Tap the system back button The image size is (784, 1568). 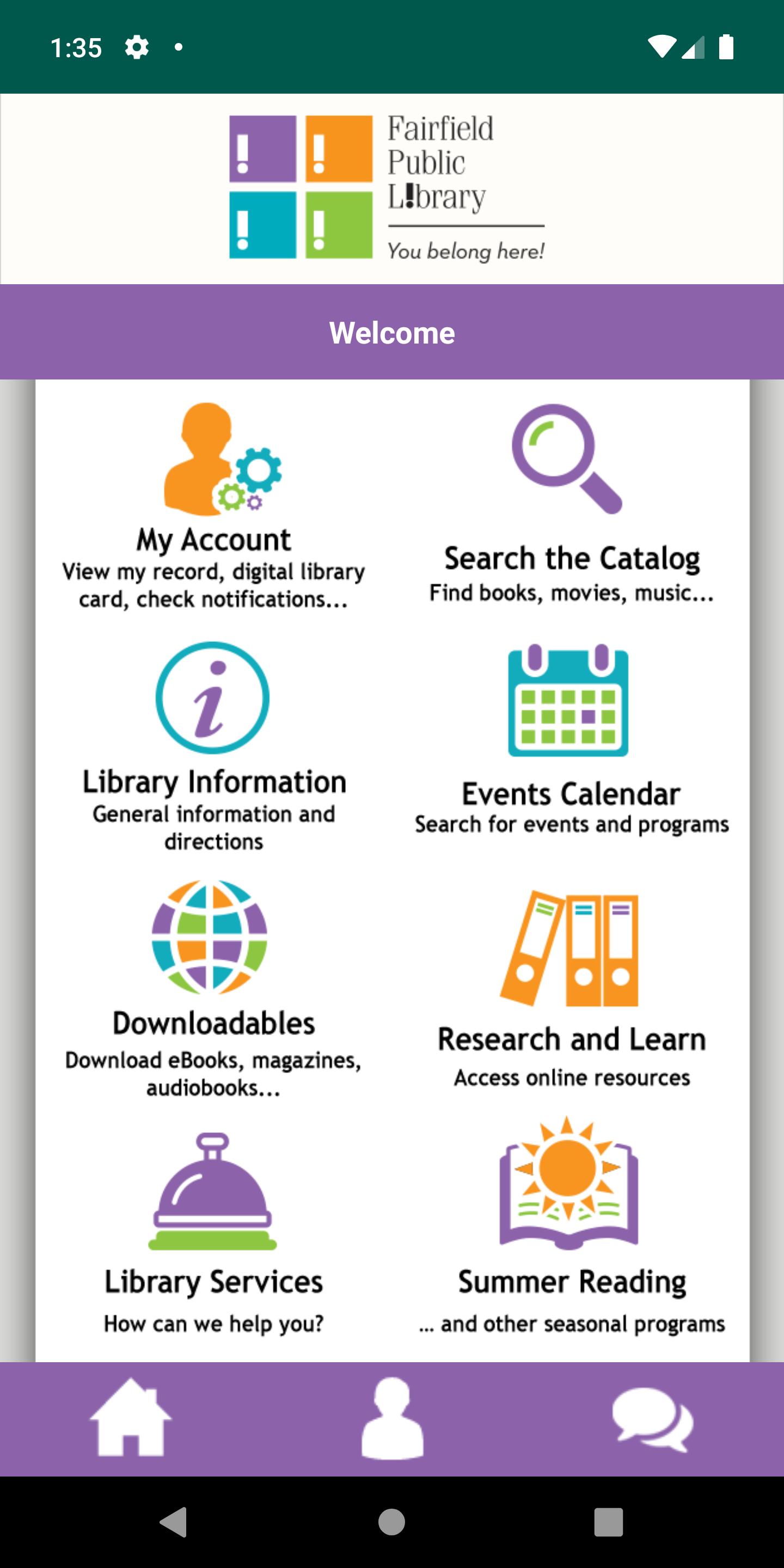[x=174, y=1522]
